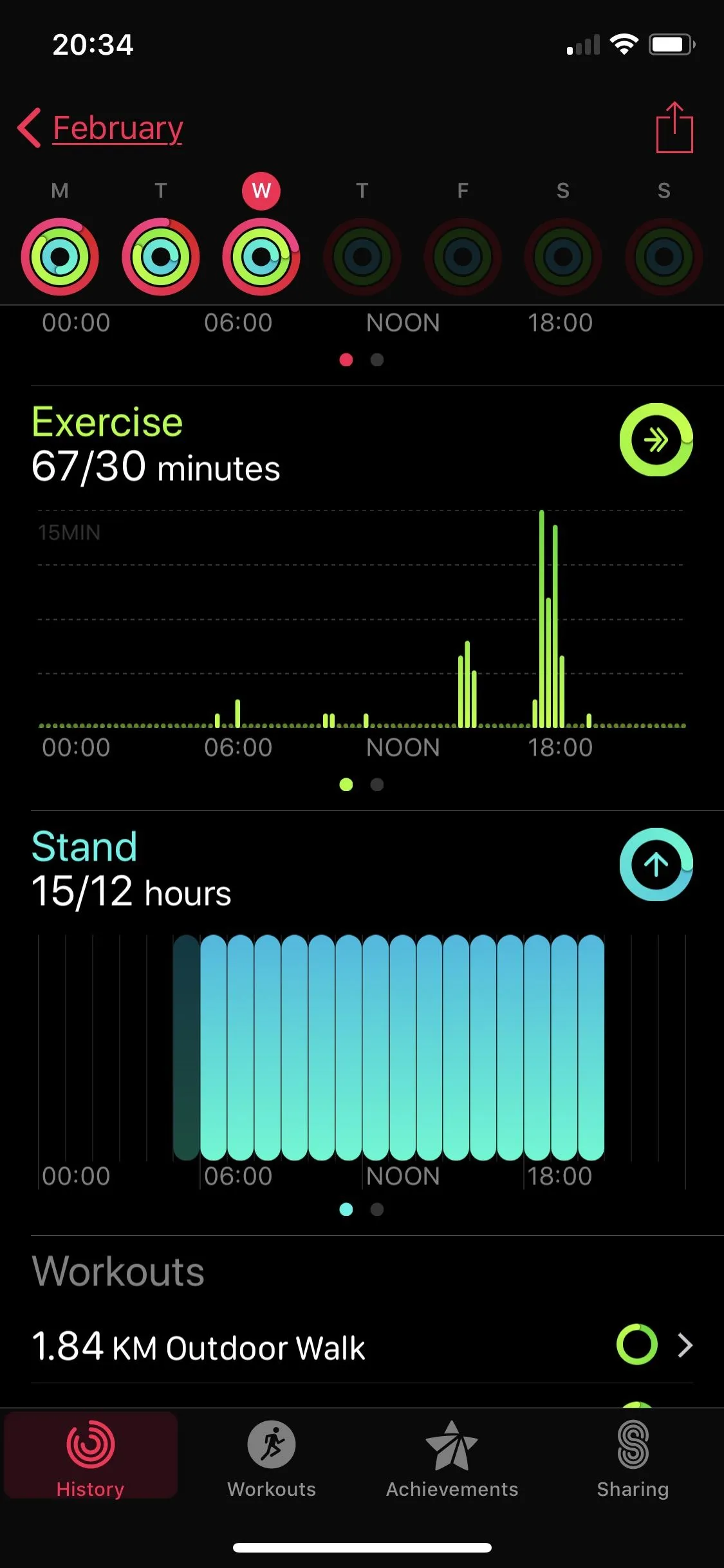Viewport: 724px width, 1568px height.
Task: Select Tuesday's activity rings
Action: tap(160, 257)
